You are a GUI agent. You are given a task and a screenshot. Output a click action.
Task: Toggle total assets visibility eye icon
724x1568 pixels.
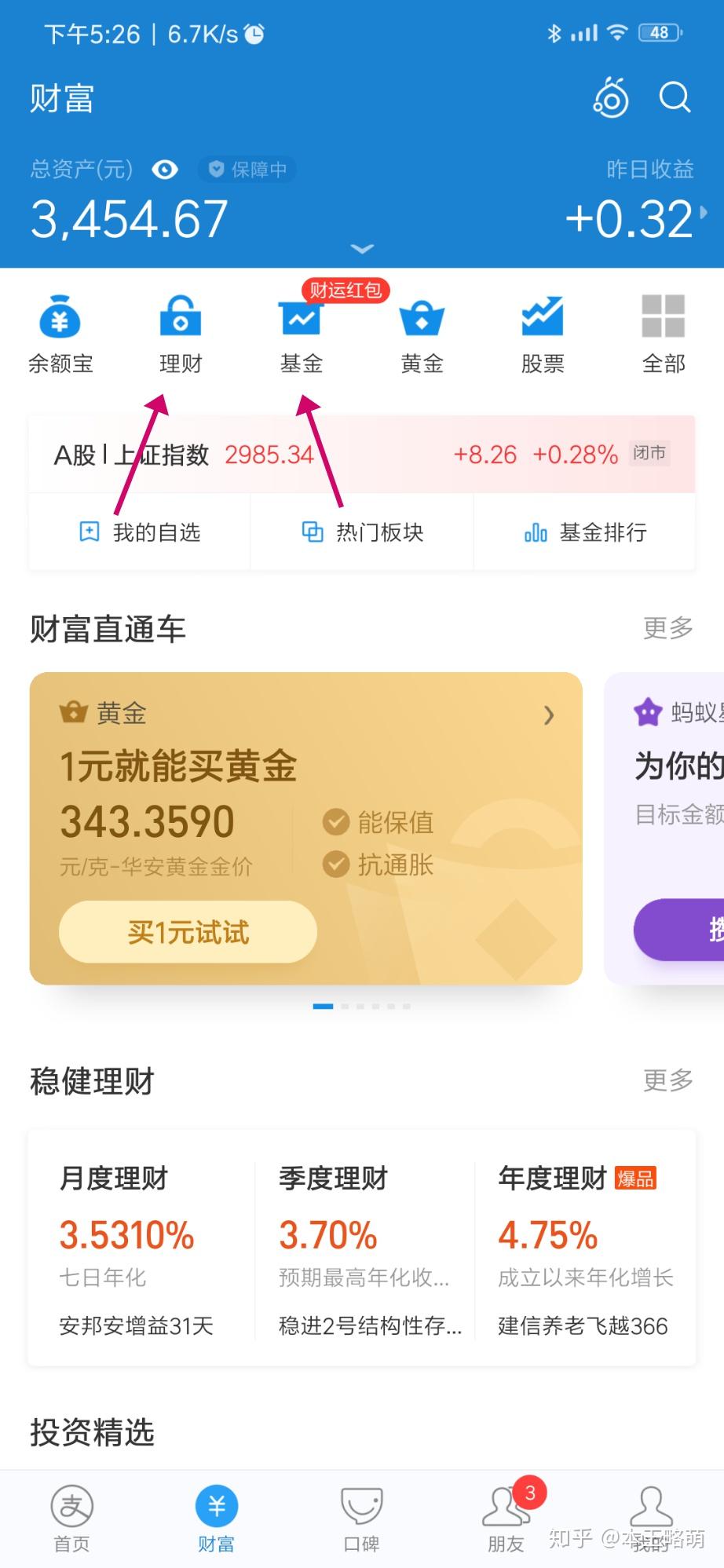165,170
